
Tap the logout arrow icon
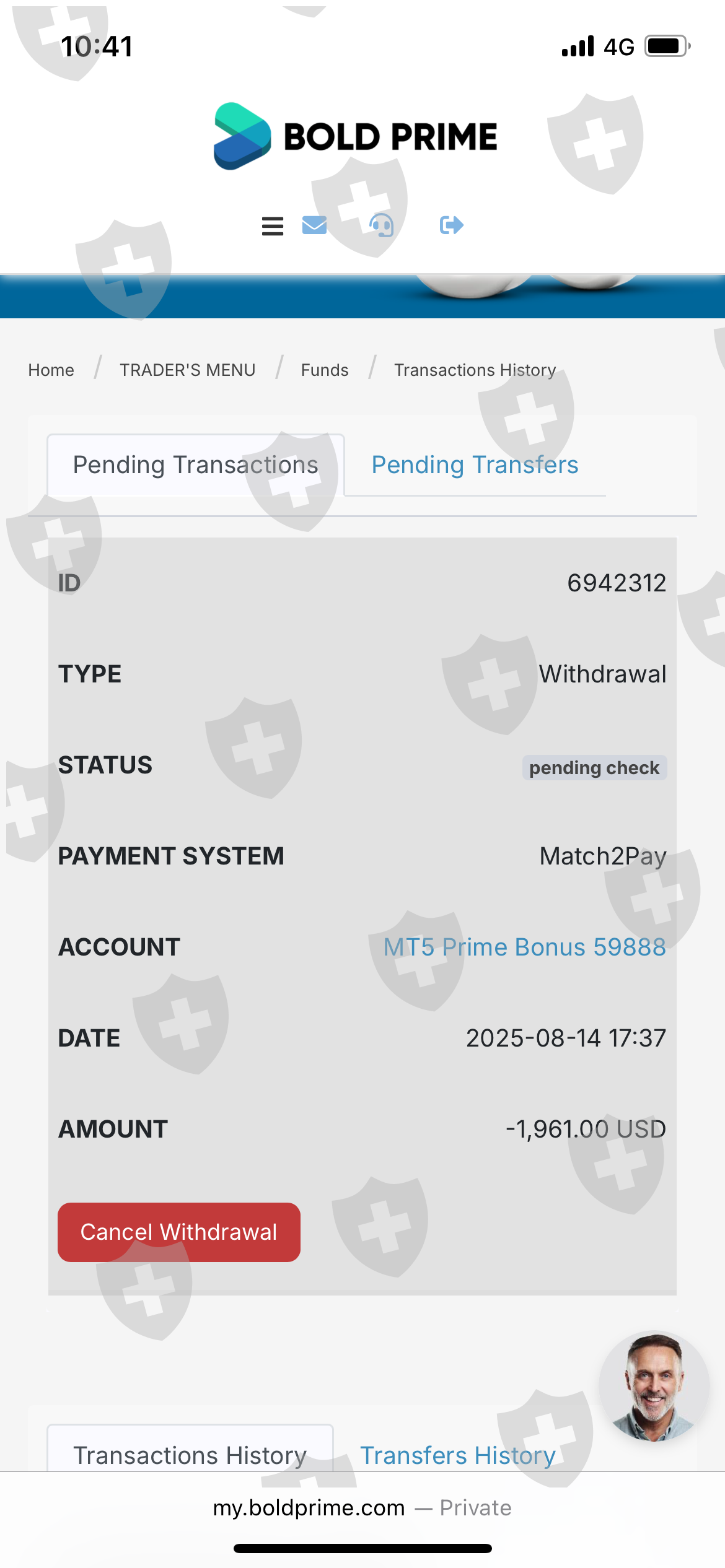[452, 225]
